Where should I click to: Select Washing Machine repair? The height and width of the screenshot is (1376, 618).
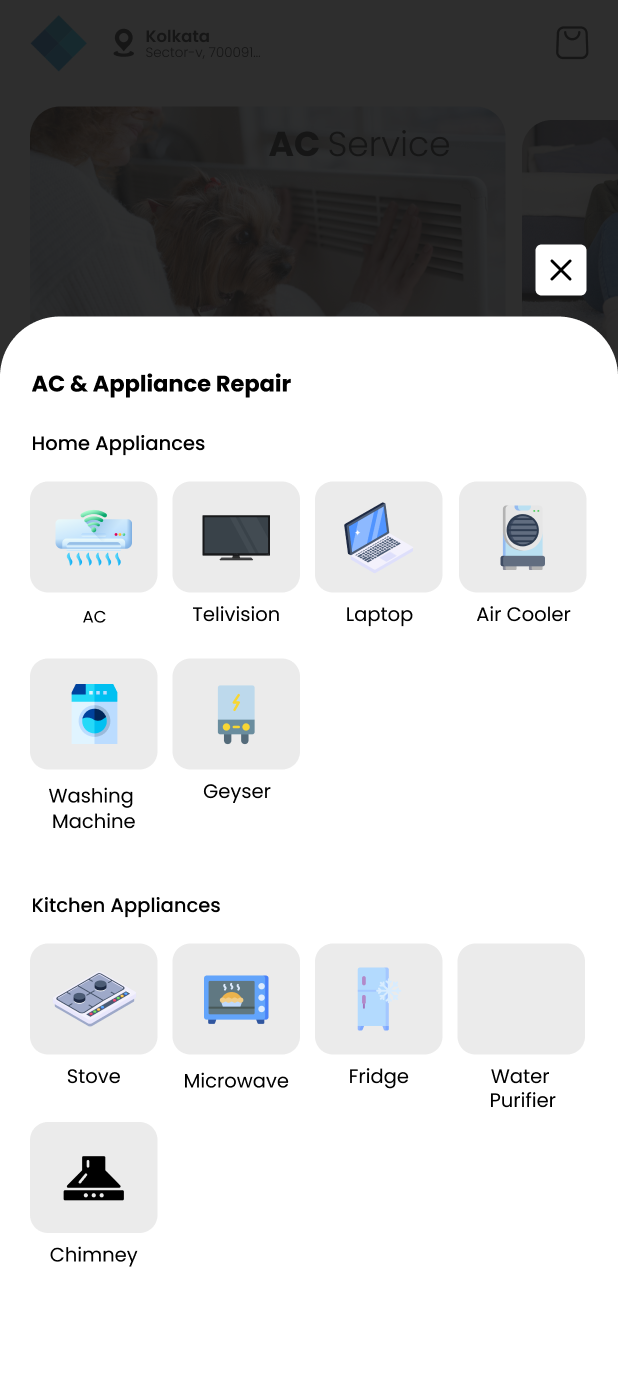click(x=94, y=714)
